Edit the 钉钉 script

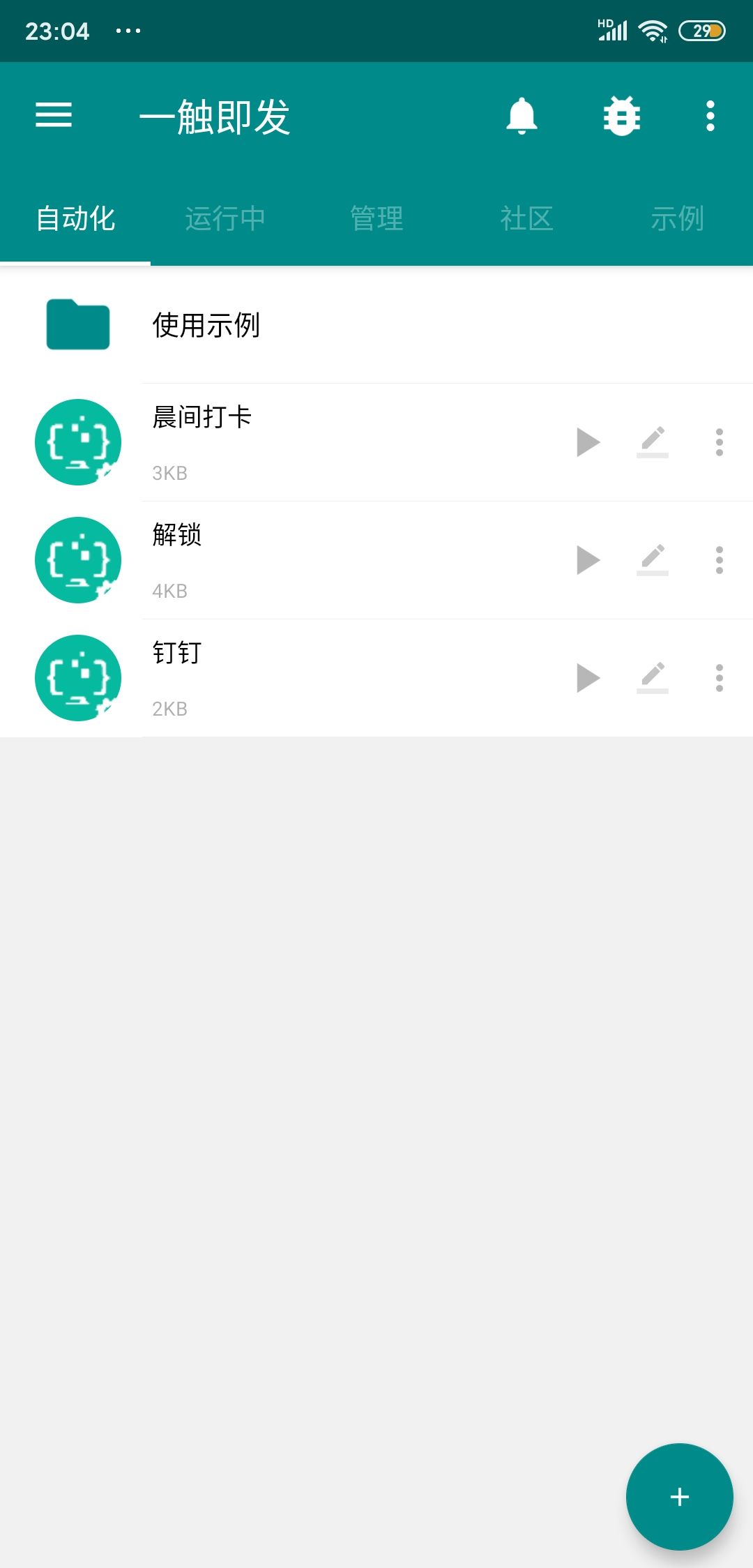653,678
